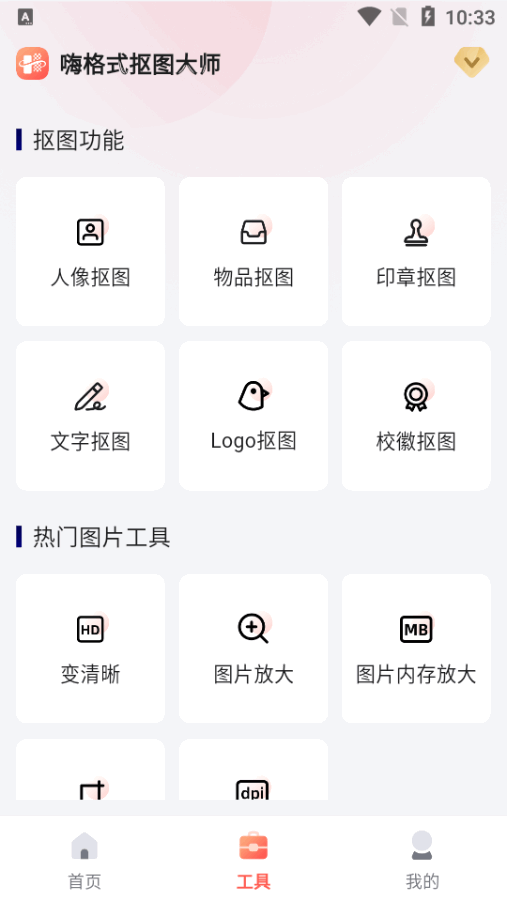This screenshot has height=901, width=507.
Task: Open the Logo抠图 card
Action: 254,416
